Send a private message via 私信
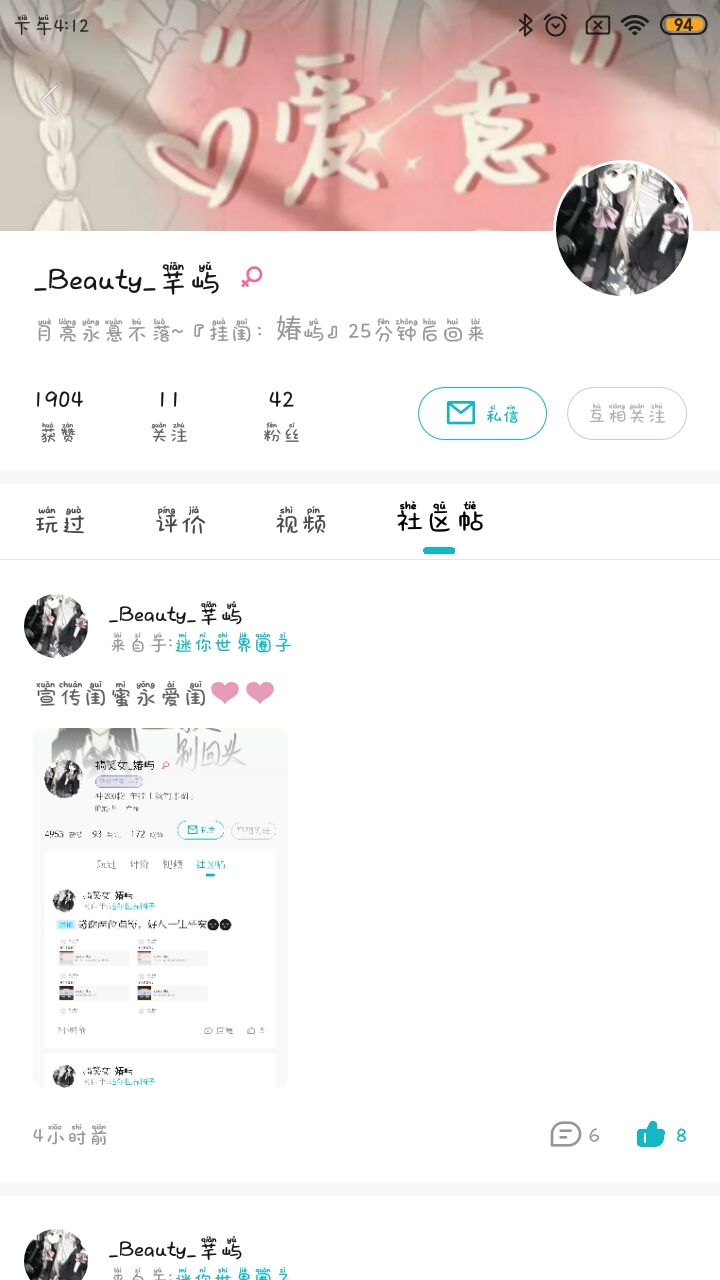Screen dimensions: 720x1280 pyautogui.click(x=482, y=413)
